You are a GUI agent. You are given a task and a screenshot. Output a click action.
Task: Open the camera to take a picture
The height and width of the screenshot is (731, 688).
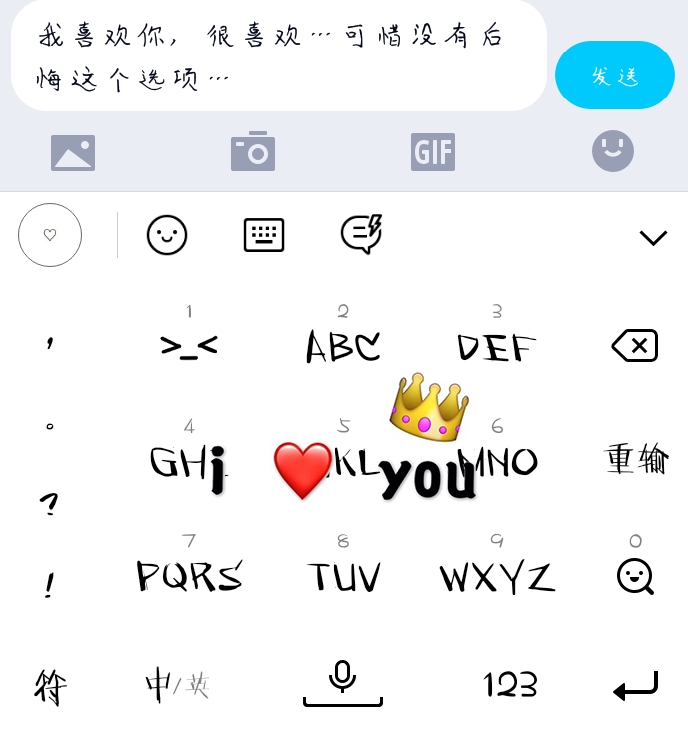pos(253,151)
